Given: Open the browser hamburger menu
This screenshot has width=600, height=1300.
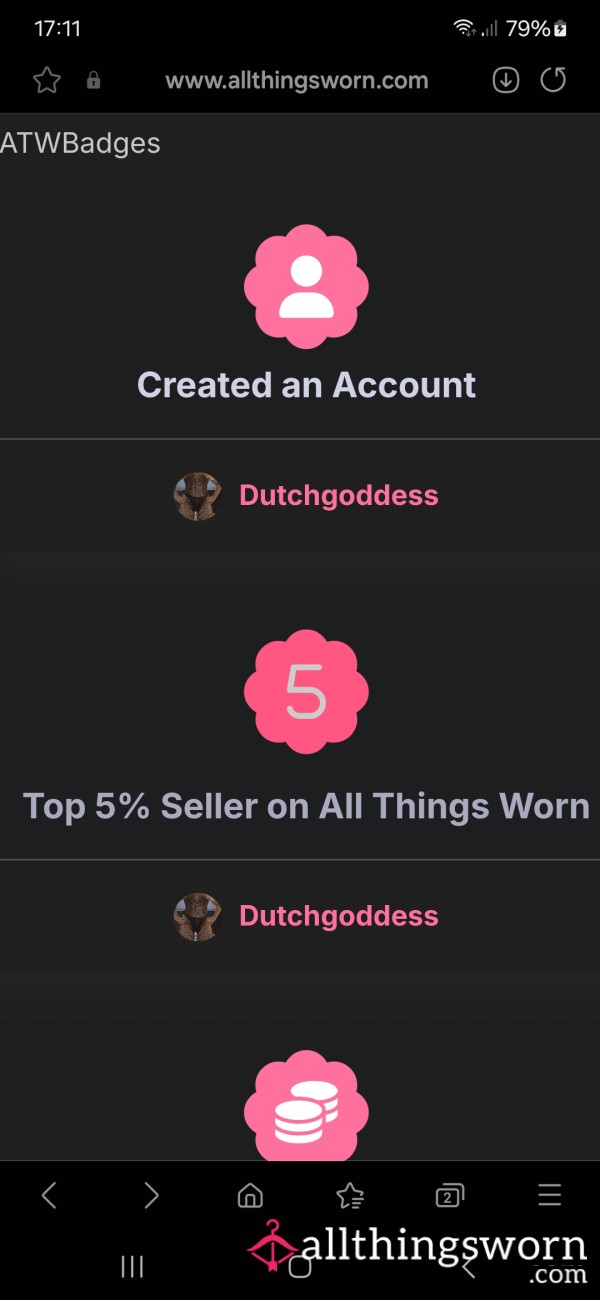Looking at the screenshot, I should [x=549, y=1195].
